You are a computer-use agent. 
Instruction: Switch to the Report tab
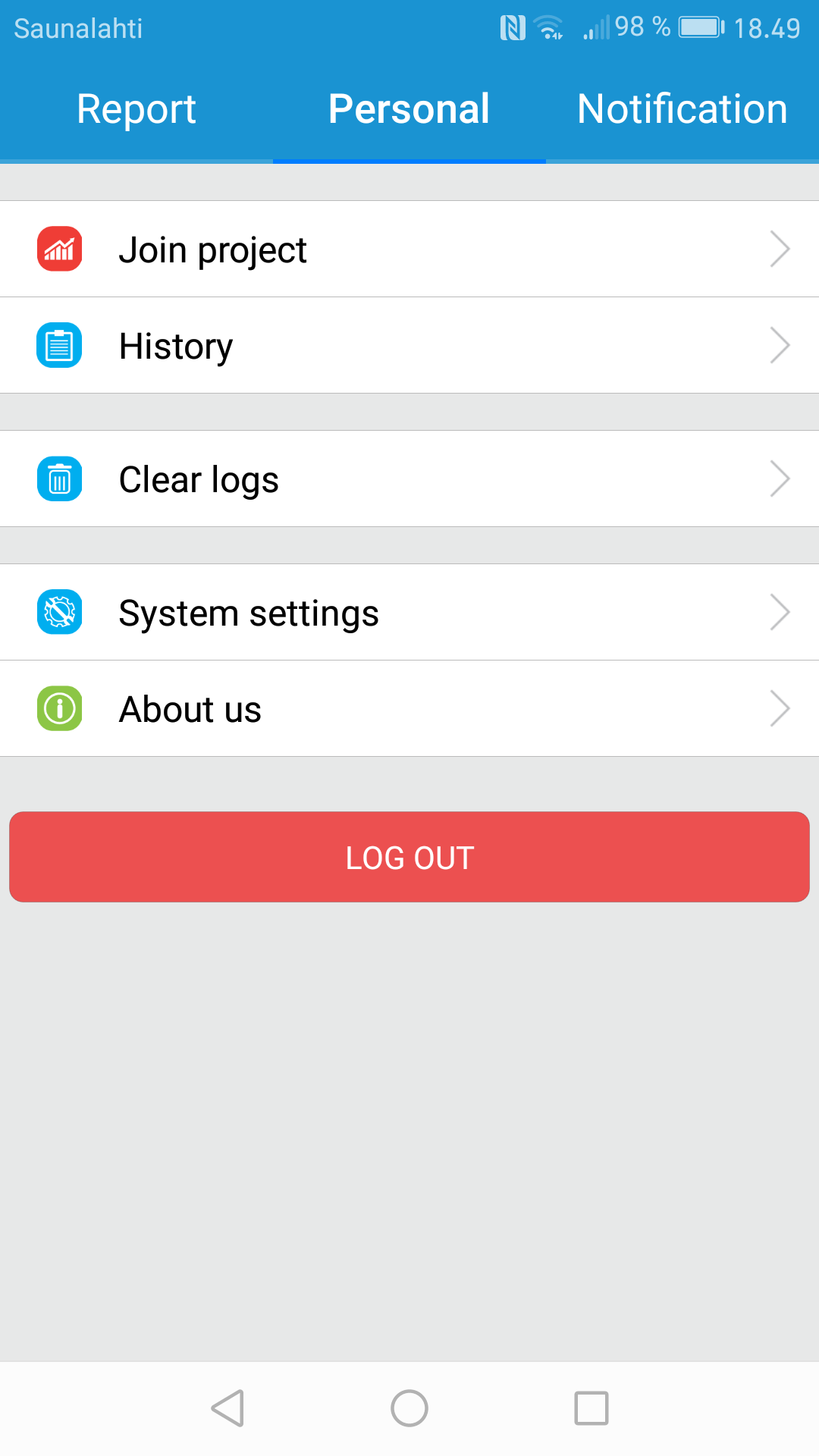coord(136,109)
